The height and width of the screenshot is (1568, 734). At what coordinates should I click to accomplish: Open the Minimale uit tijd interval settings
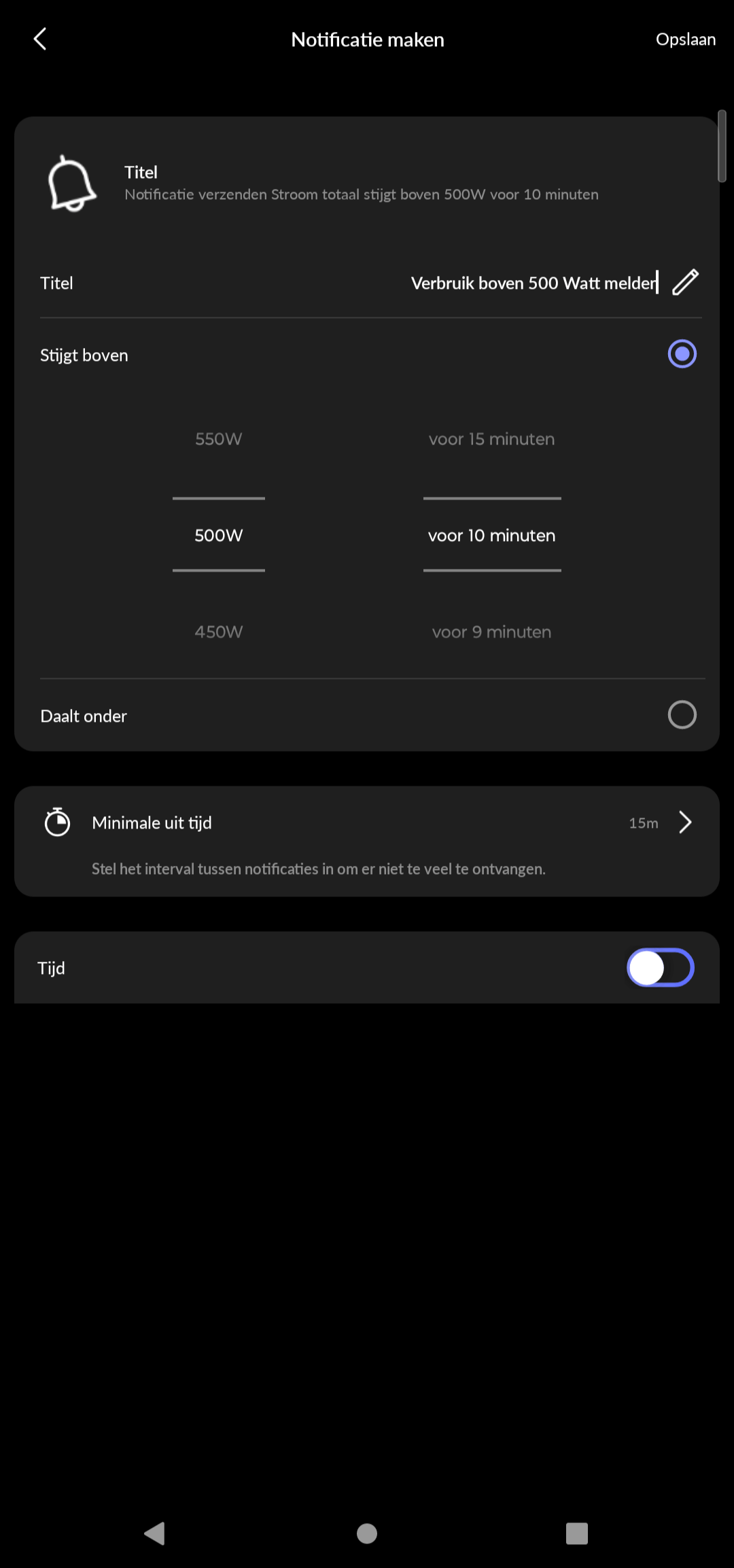coord(367,822)
